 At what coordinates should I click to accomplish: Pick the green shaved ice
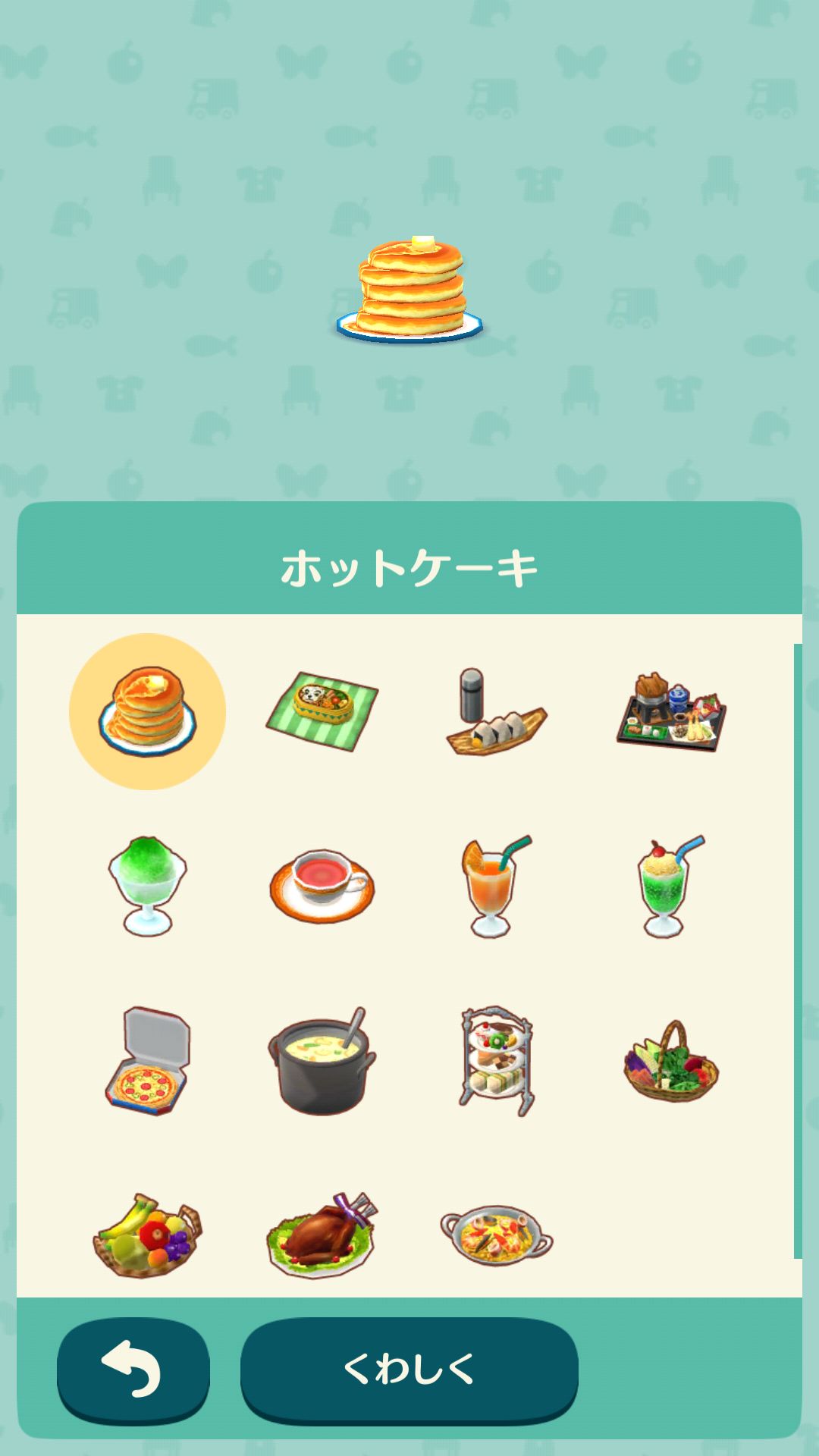pyautogui.click(x=148, y=886)
